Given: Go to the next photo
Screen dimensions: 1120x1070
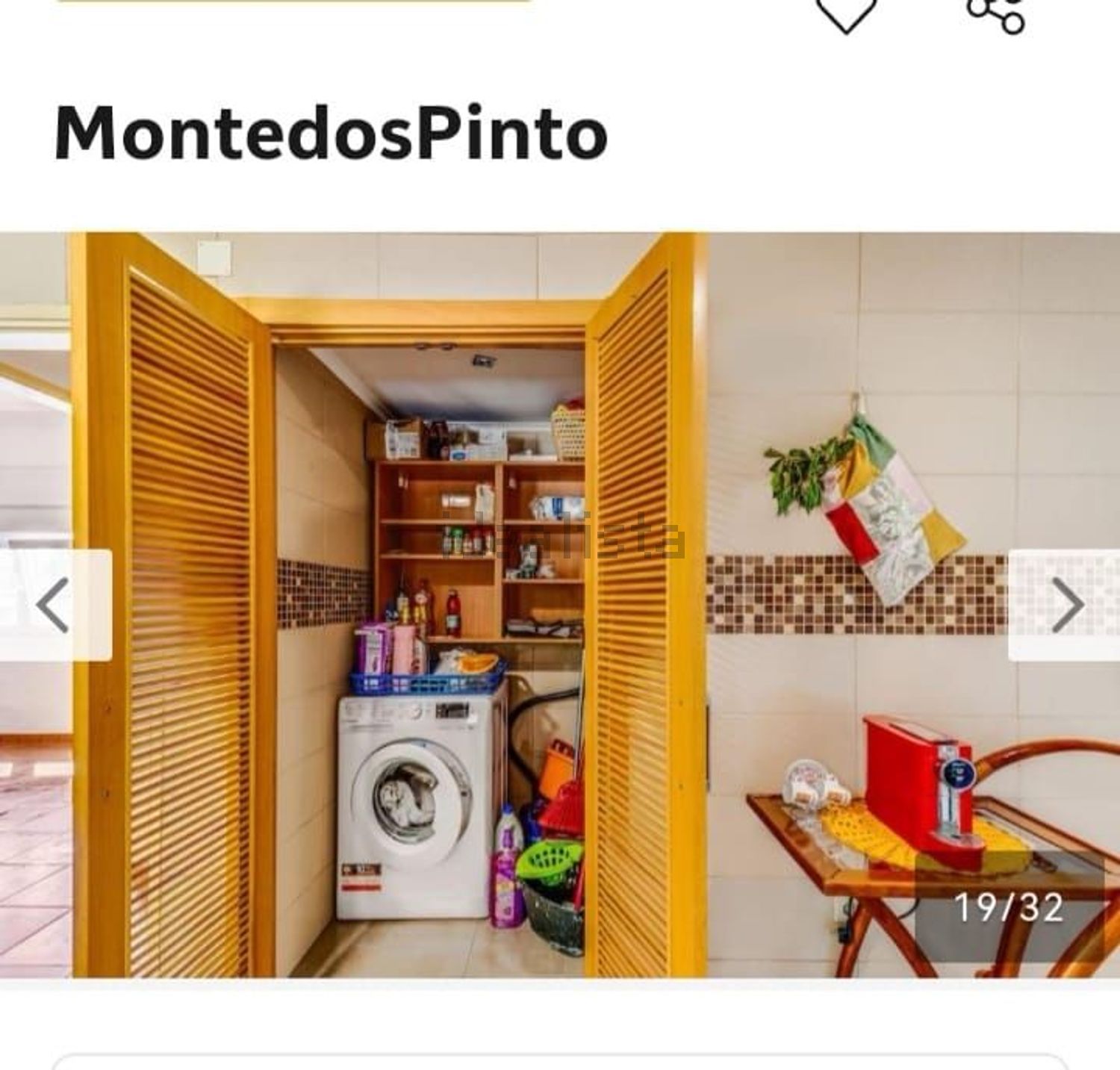Looking at the screenshot, I should [1065, 605].
